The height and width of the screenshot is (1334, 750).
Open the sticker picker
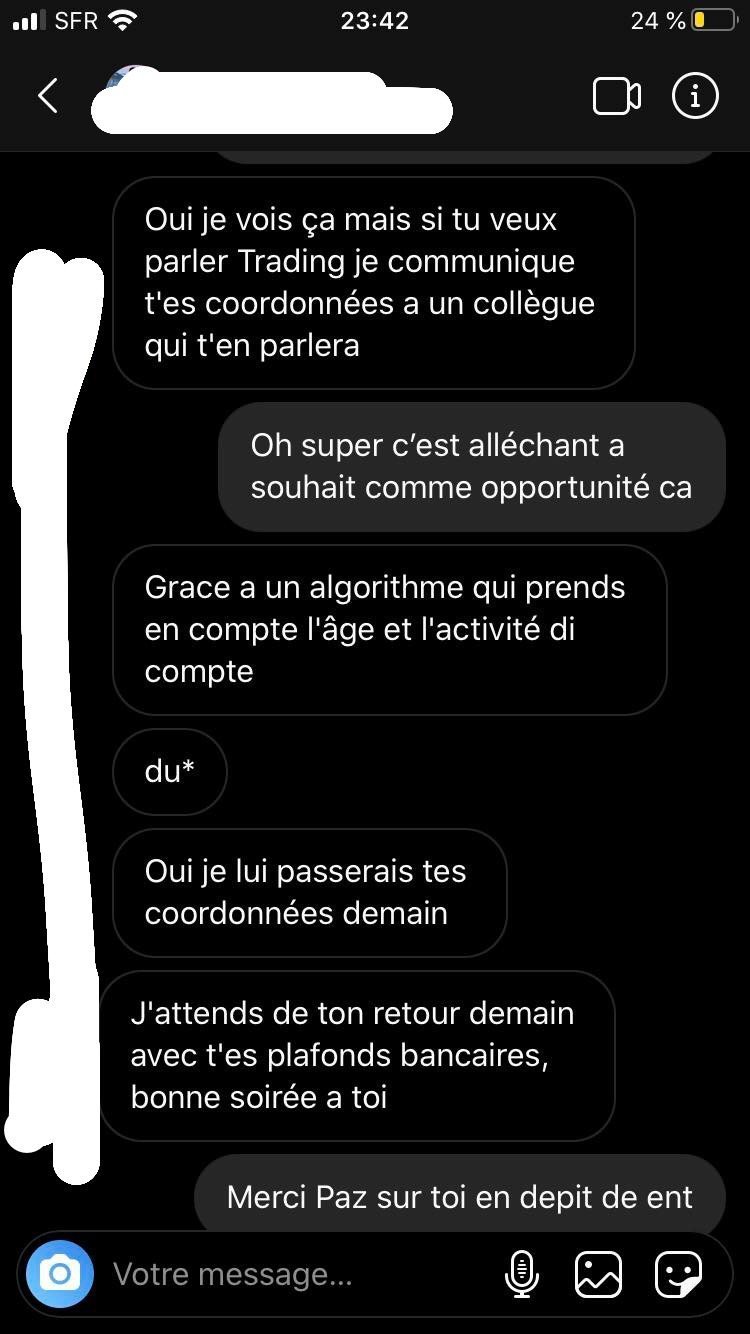(x=678, y=1274)
